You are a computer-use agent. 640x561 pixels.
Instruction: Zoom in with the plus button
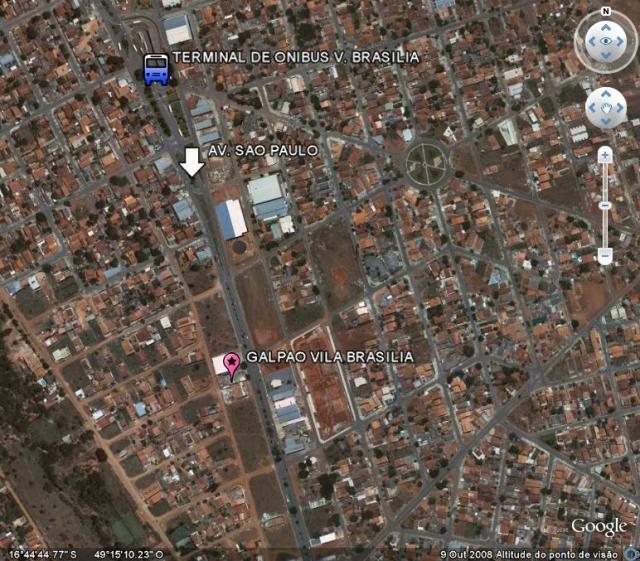[605, 155]
